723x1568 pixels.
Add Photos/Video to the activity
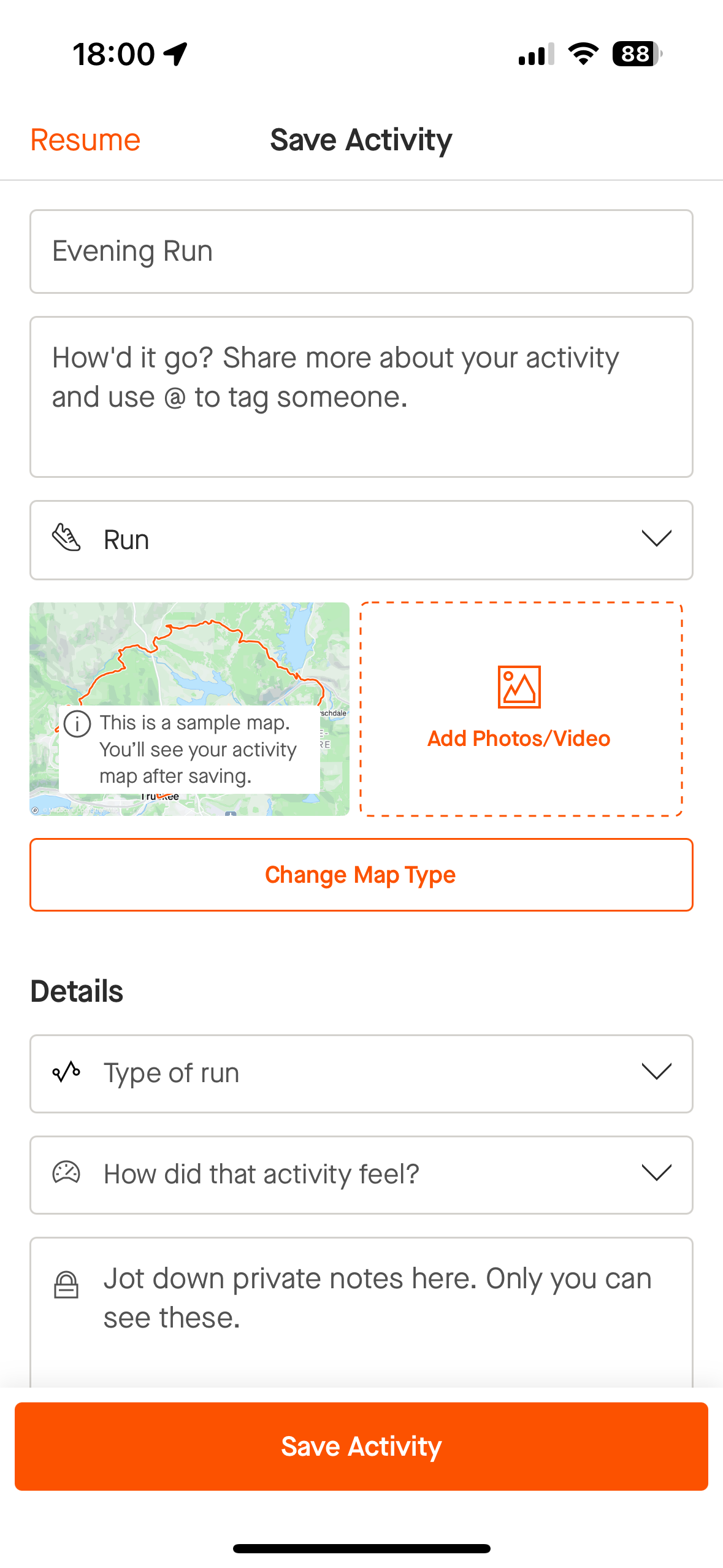click(521, 709)
